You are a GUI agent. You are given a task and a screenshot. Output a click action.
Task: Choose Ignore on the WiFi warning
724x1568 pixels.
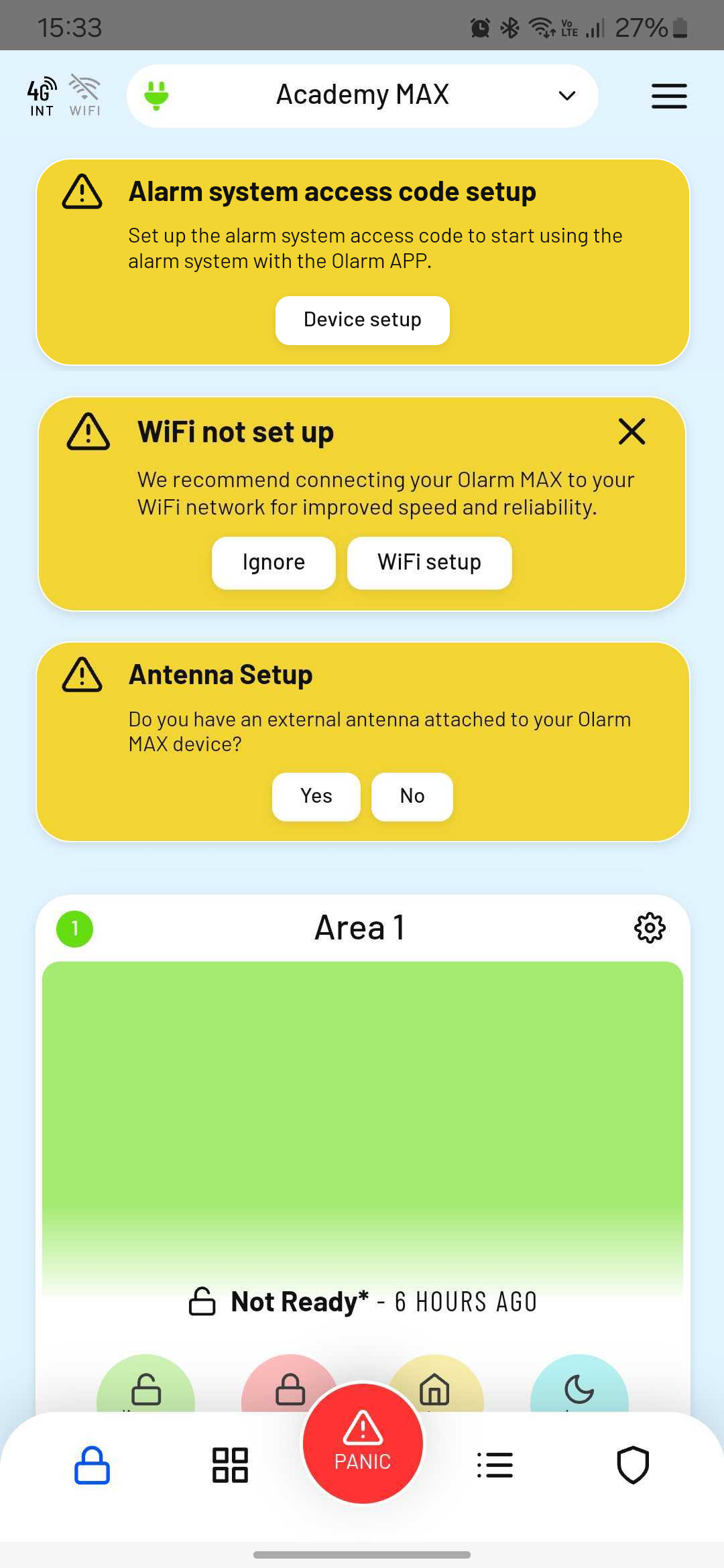point(274,563)
